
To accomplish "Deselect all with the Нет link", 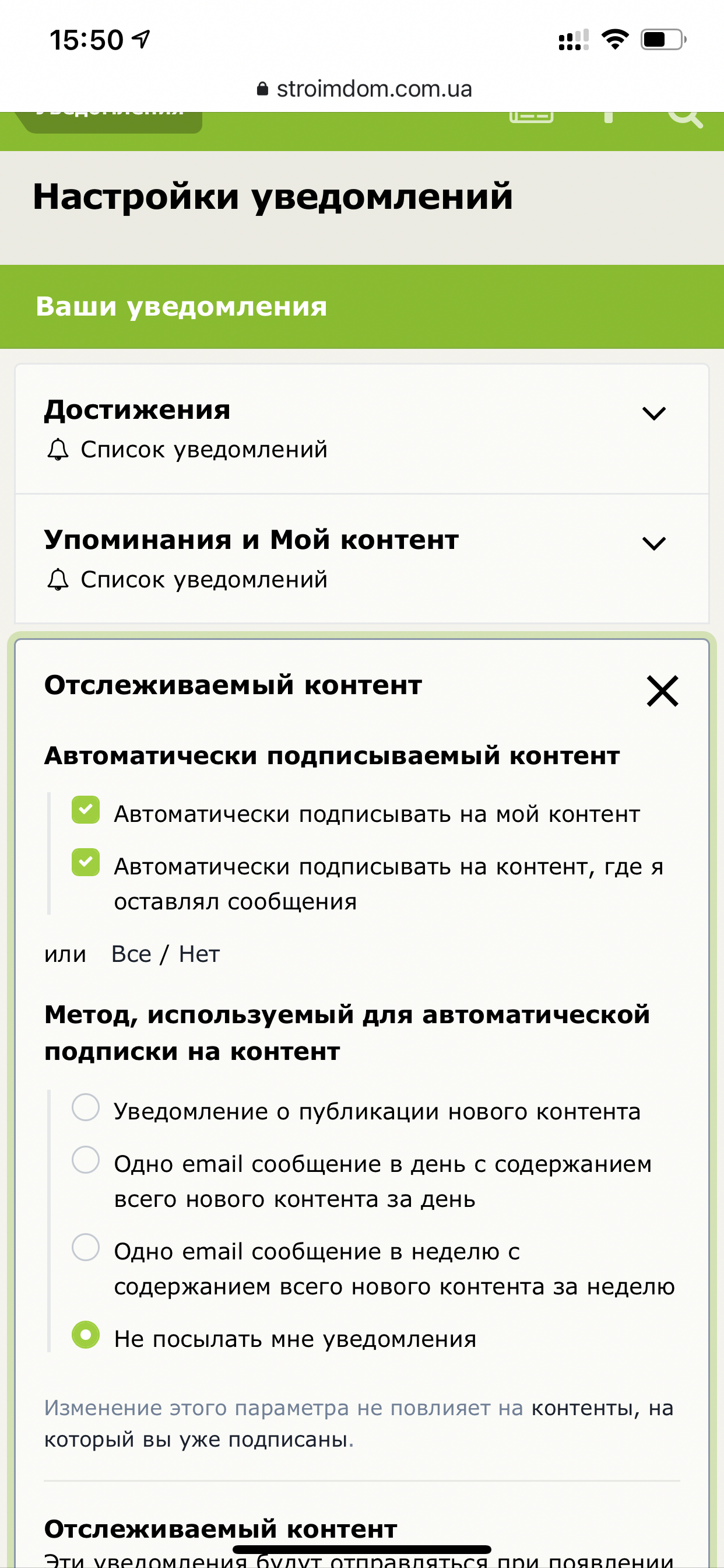I will pos(199,954).
